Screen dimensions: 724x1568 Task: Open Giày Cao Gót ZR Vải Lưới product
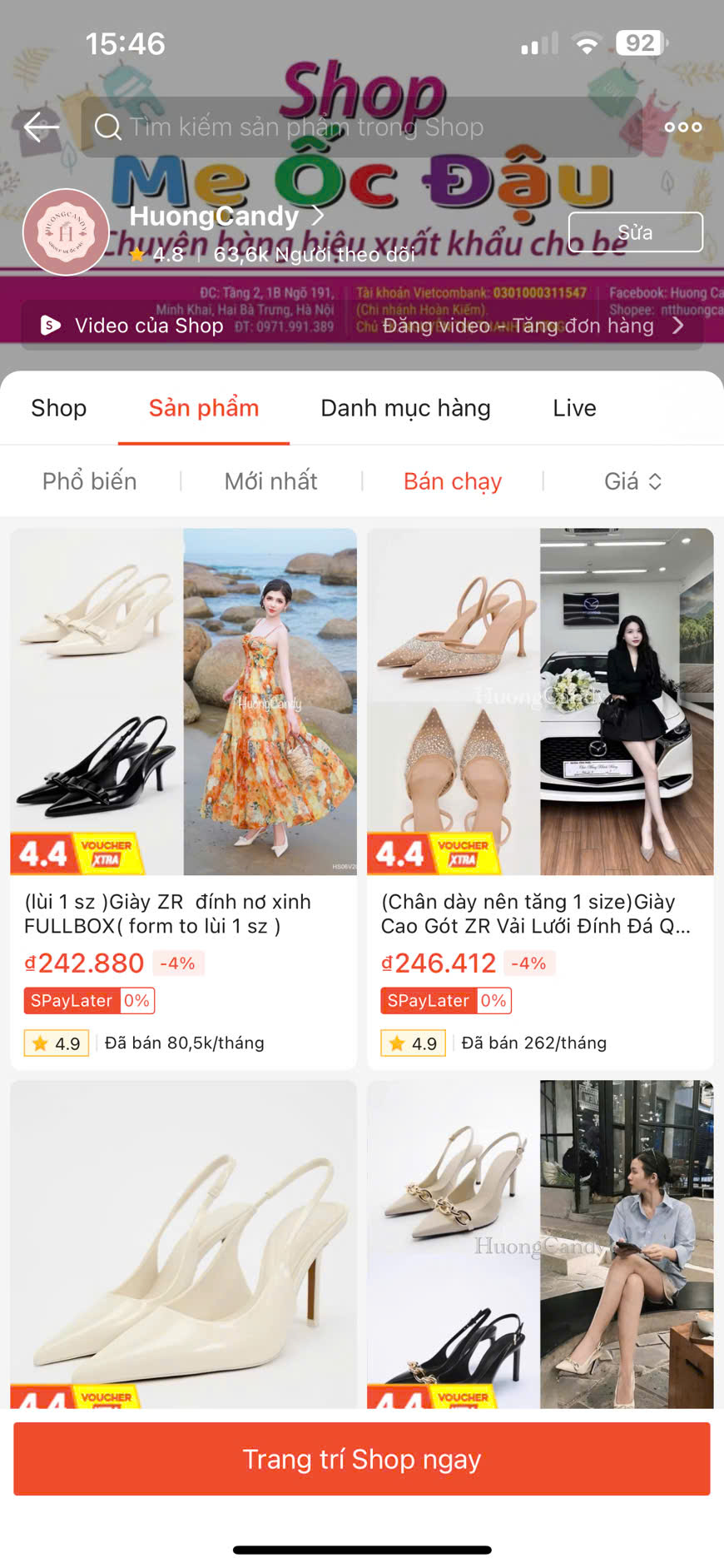540,798
